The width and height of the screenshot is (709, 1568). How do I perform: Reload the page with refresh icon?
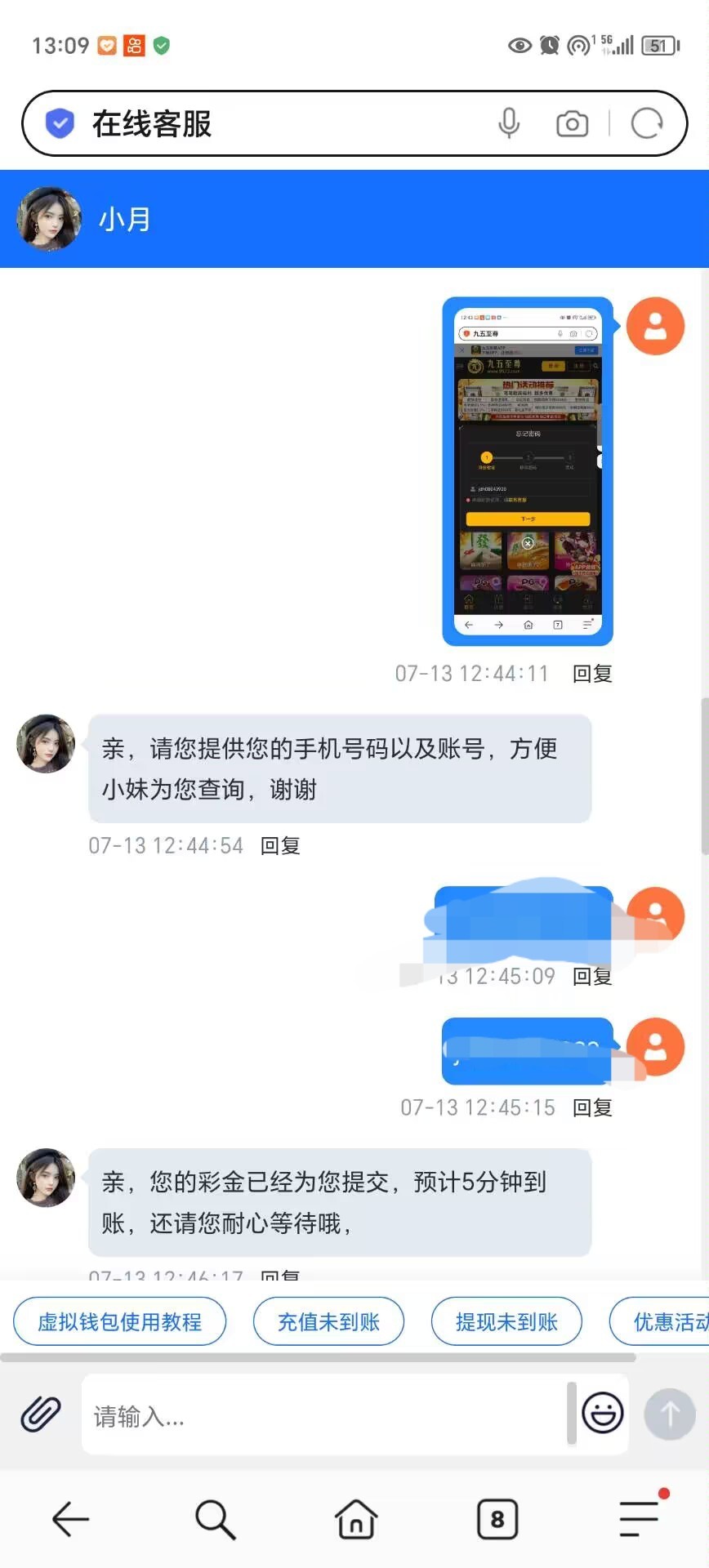pyautogui.click(x=647, y=124)
